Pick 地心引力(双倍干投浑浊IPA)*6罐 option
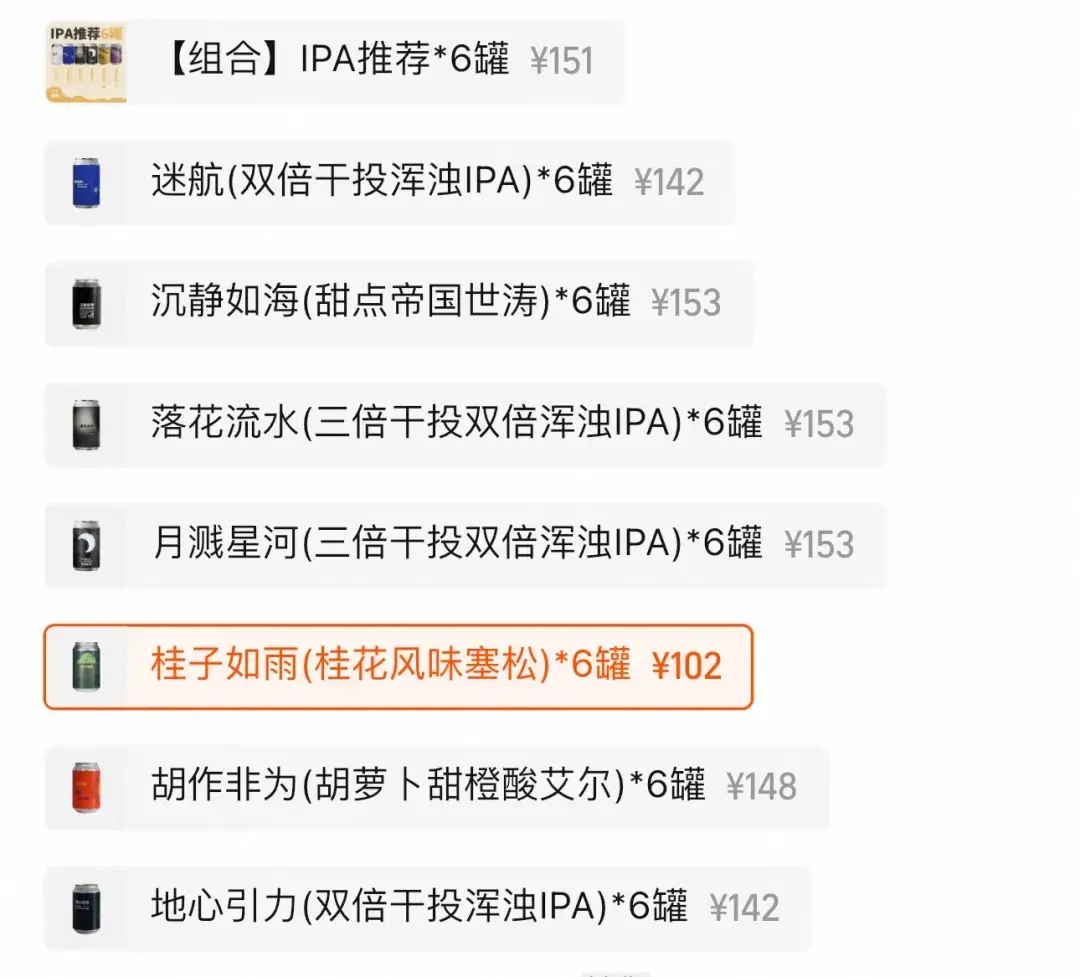The width and height of the screenshot is (1080, 977). click(427, 908)
